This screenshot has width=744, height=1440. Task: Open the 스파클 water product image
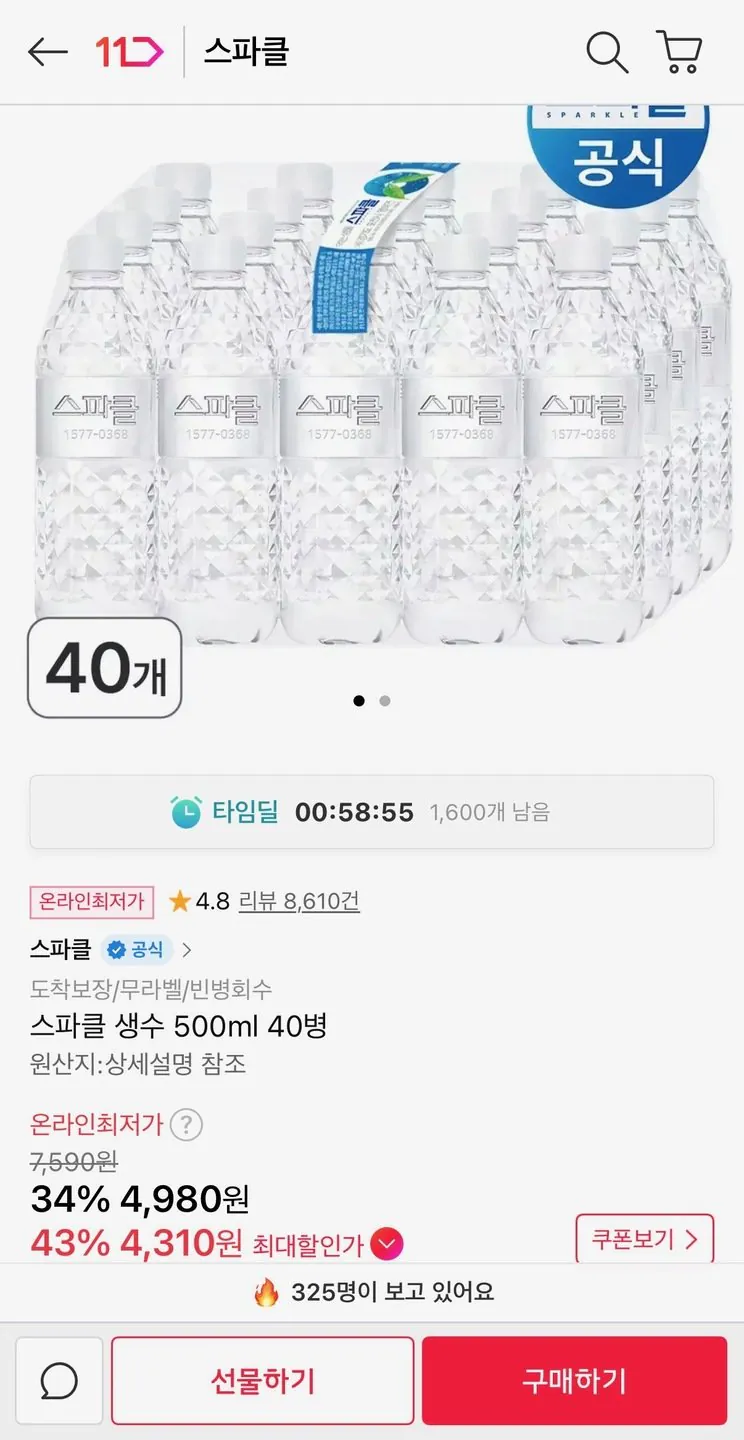(x=372, y=400)
